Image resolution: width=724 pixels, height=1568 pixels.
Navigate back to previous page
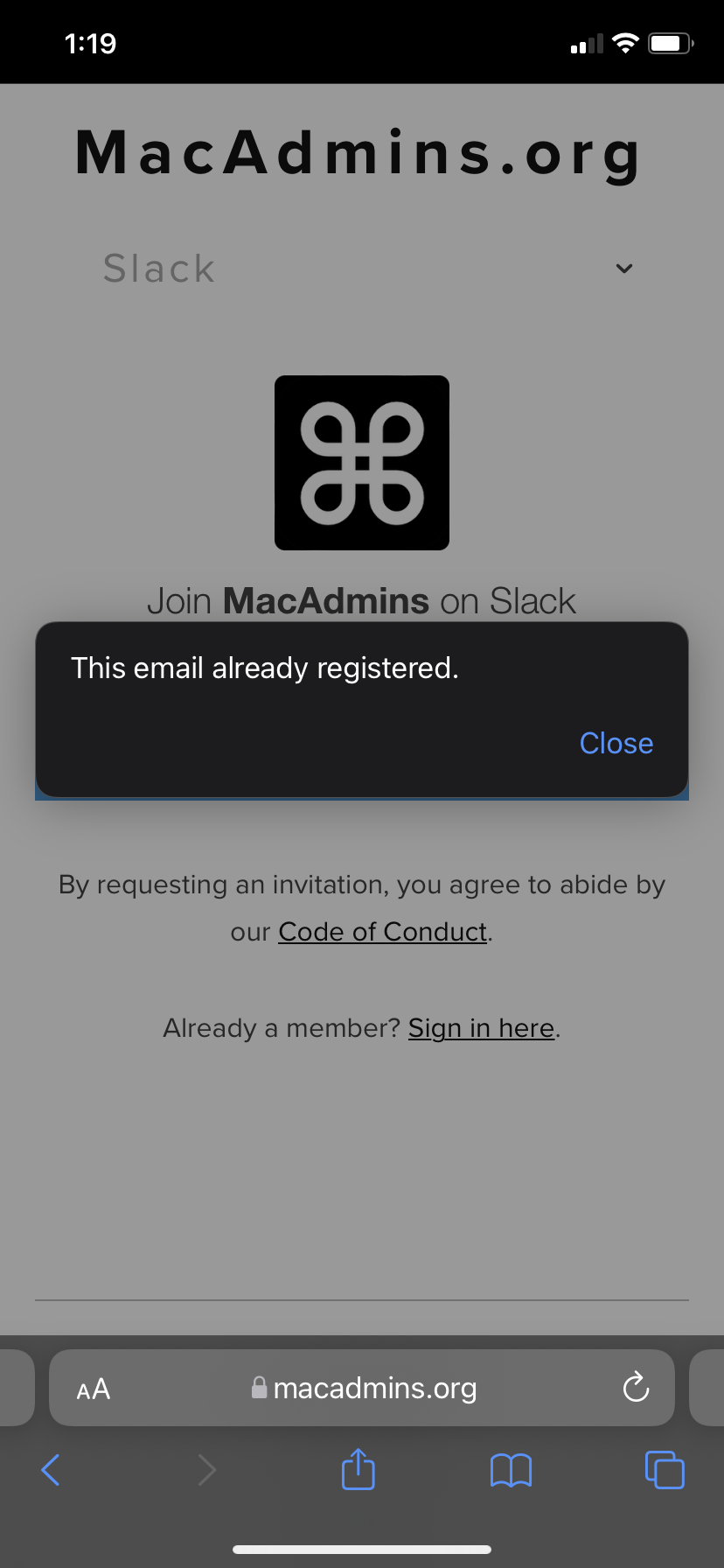(x=51, y=1470)
